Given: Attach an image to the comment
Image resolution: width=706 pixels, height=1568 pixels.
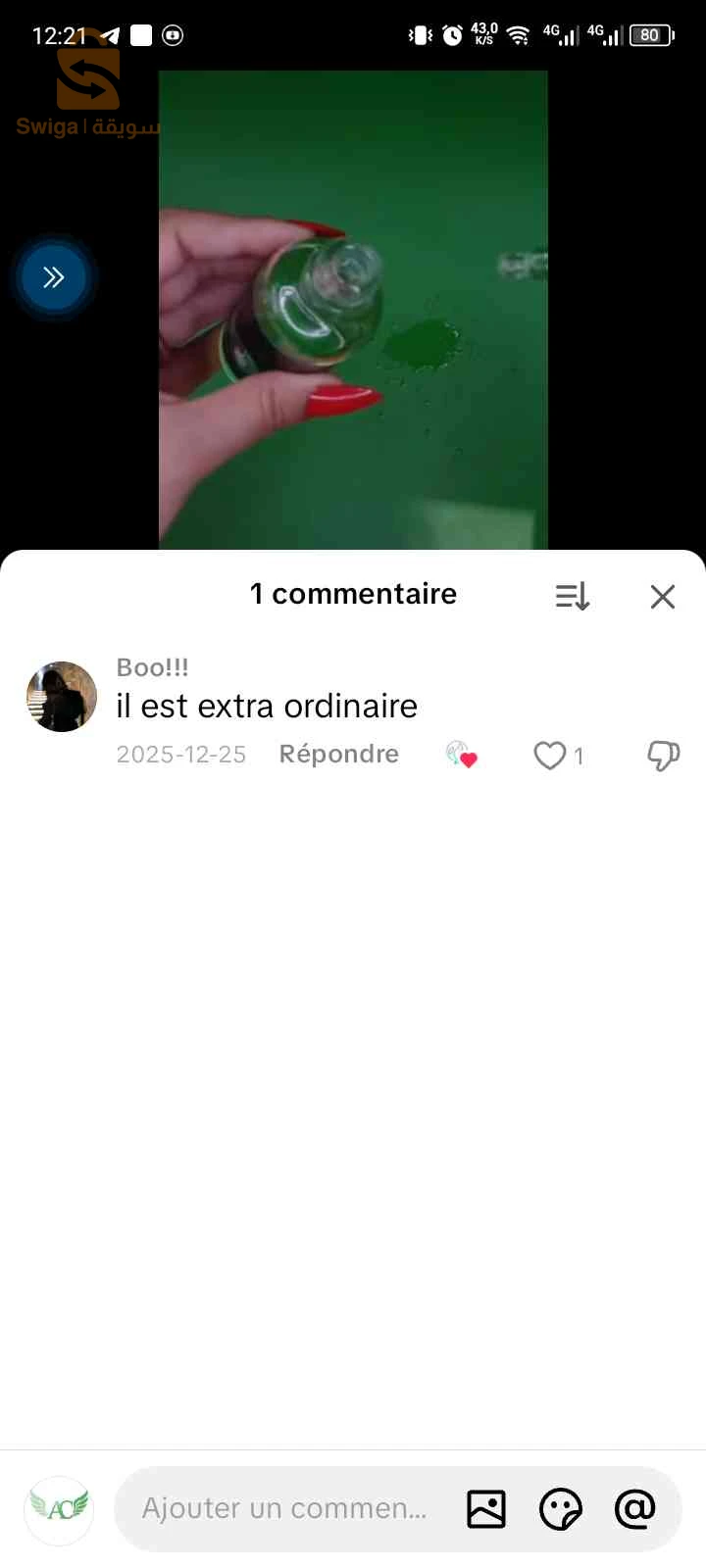Looking at the screenshot, I should click(486, 1509).
